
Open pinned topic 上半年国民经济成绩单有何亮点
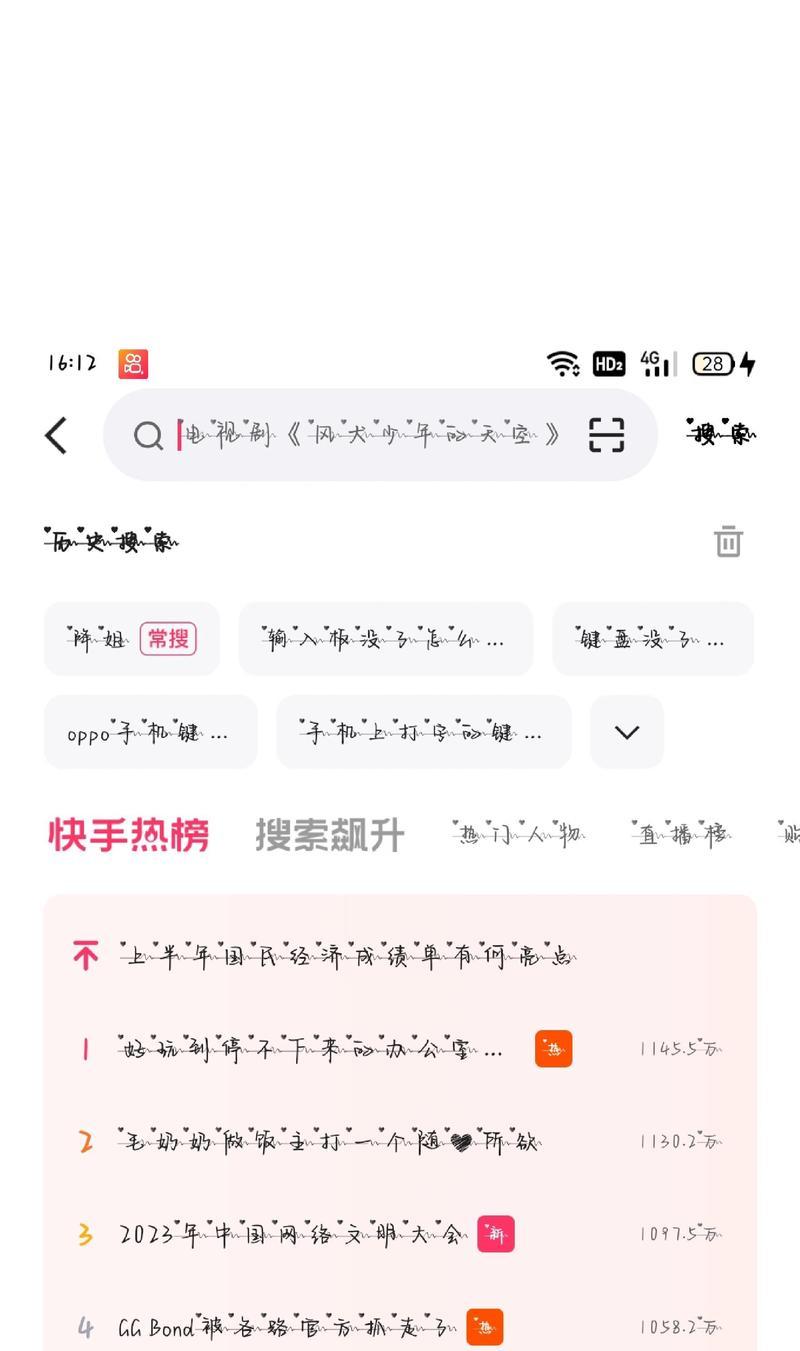click(x=400, y=956)
